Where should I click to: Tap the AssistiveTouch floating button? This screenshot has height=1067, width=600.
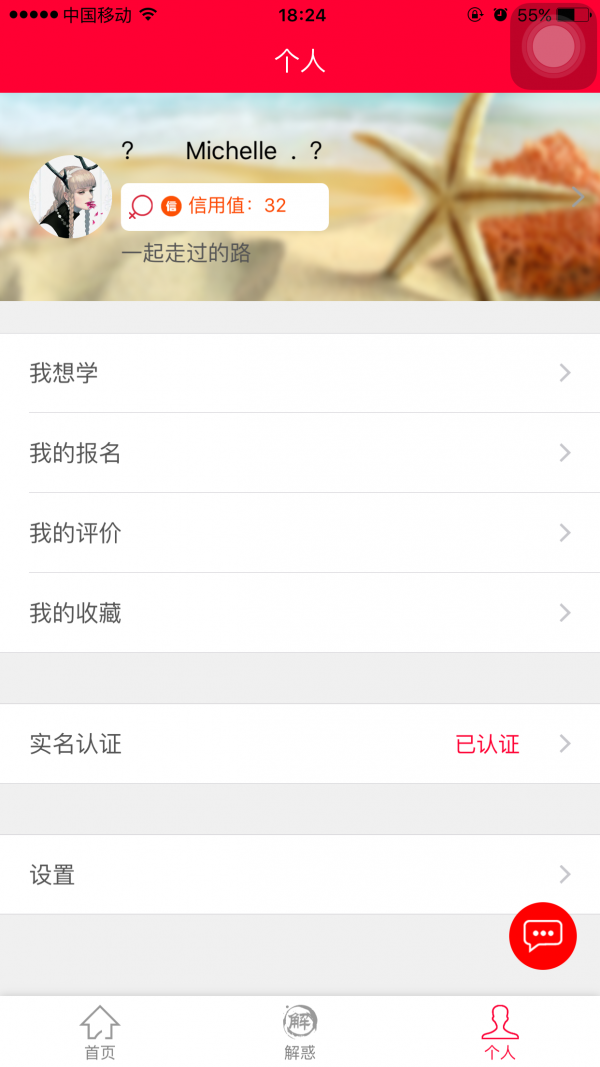pyautogui.click(x=554, y=46)
